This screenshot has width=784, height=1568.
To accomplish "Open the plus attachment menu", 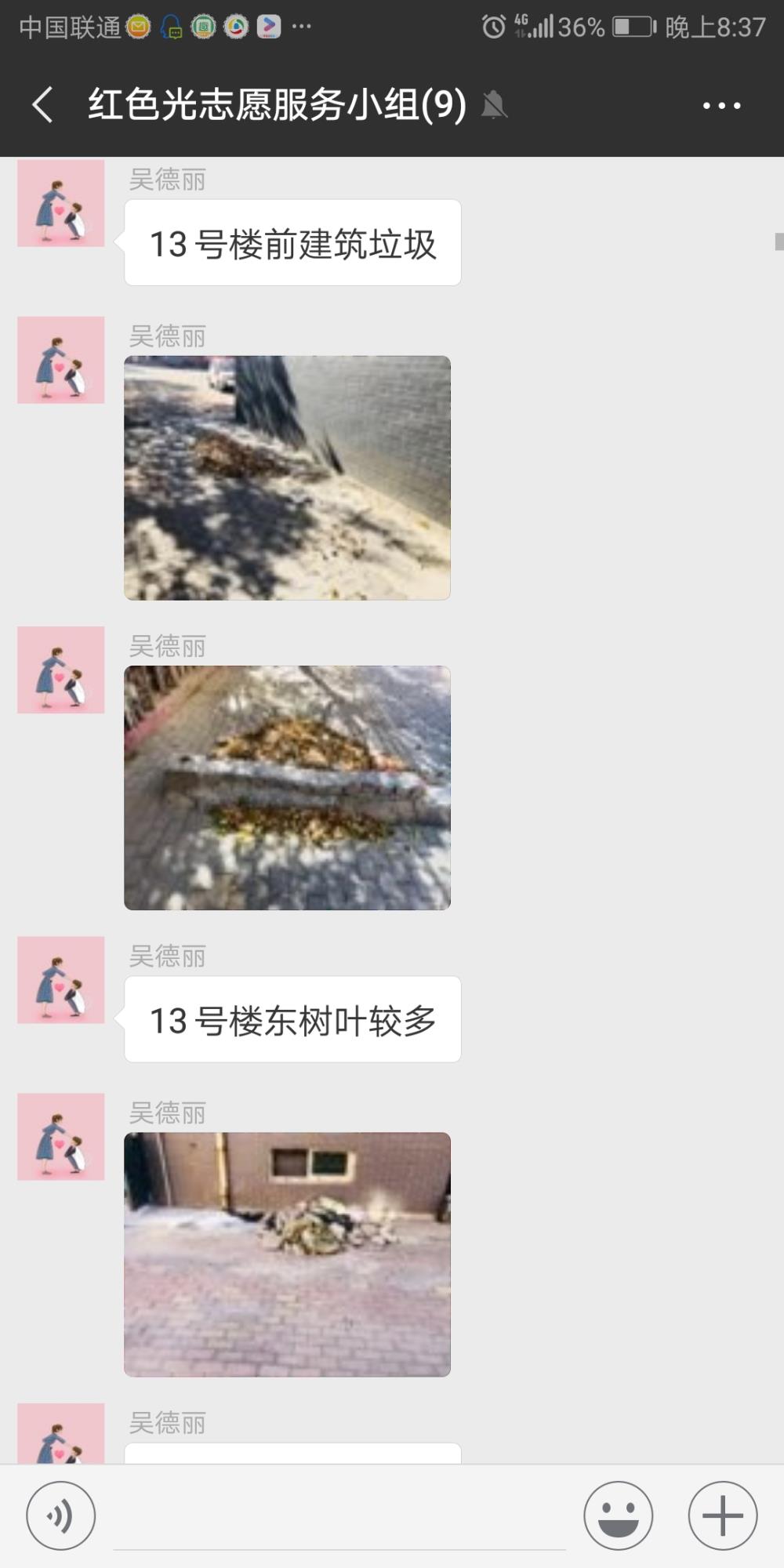I will click(723, 1515).
